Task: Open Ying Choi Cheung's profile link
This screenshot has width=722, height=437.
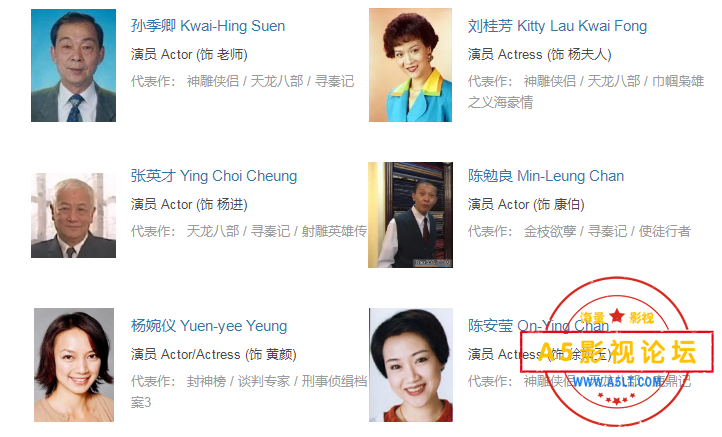Action: click(x=213, y=177)
